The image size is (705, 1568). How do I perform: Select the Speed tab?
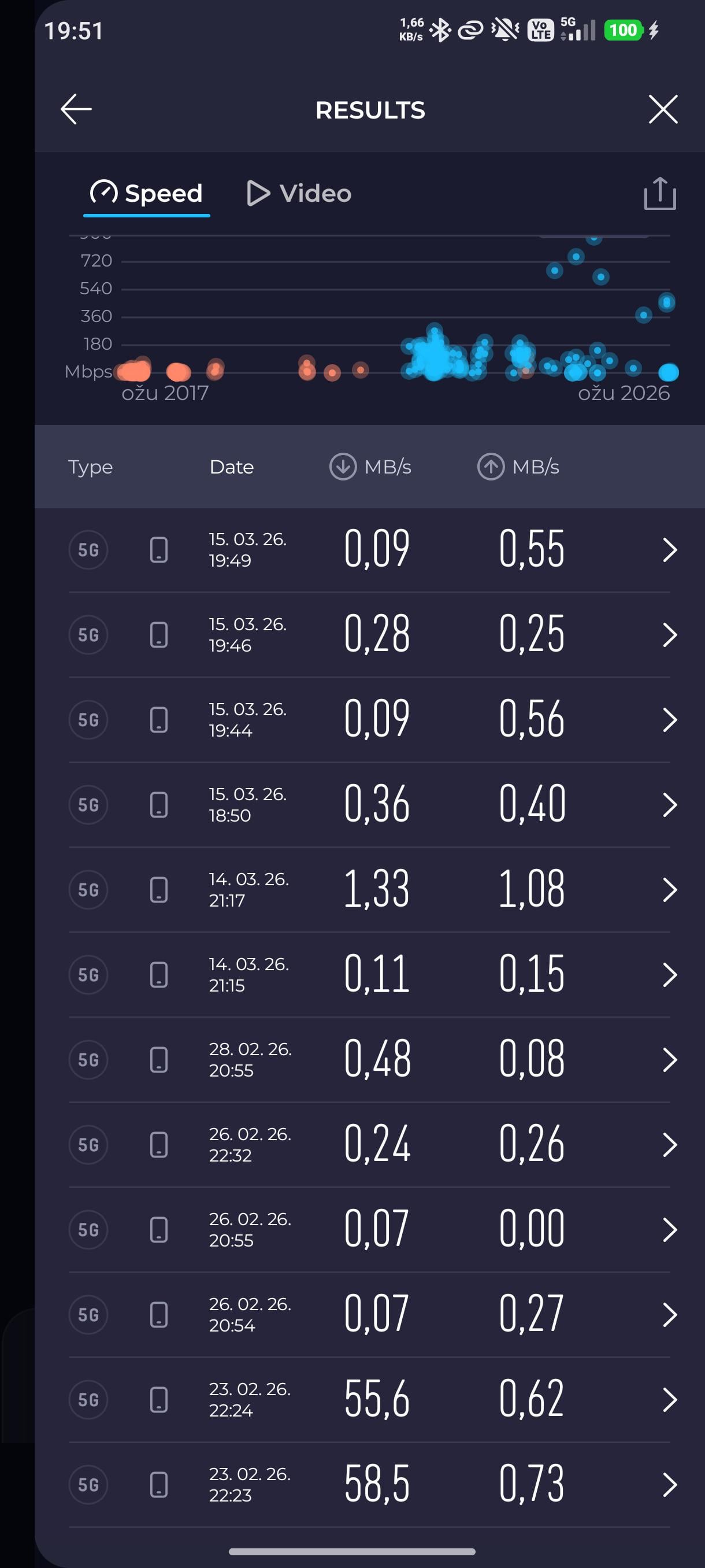pos(147,194)
